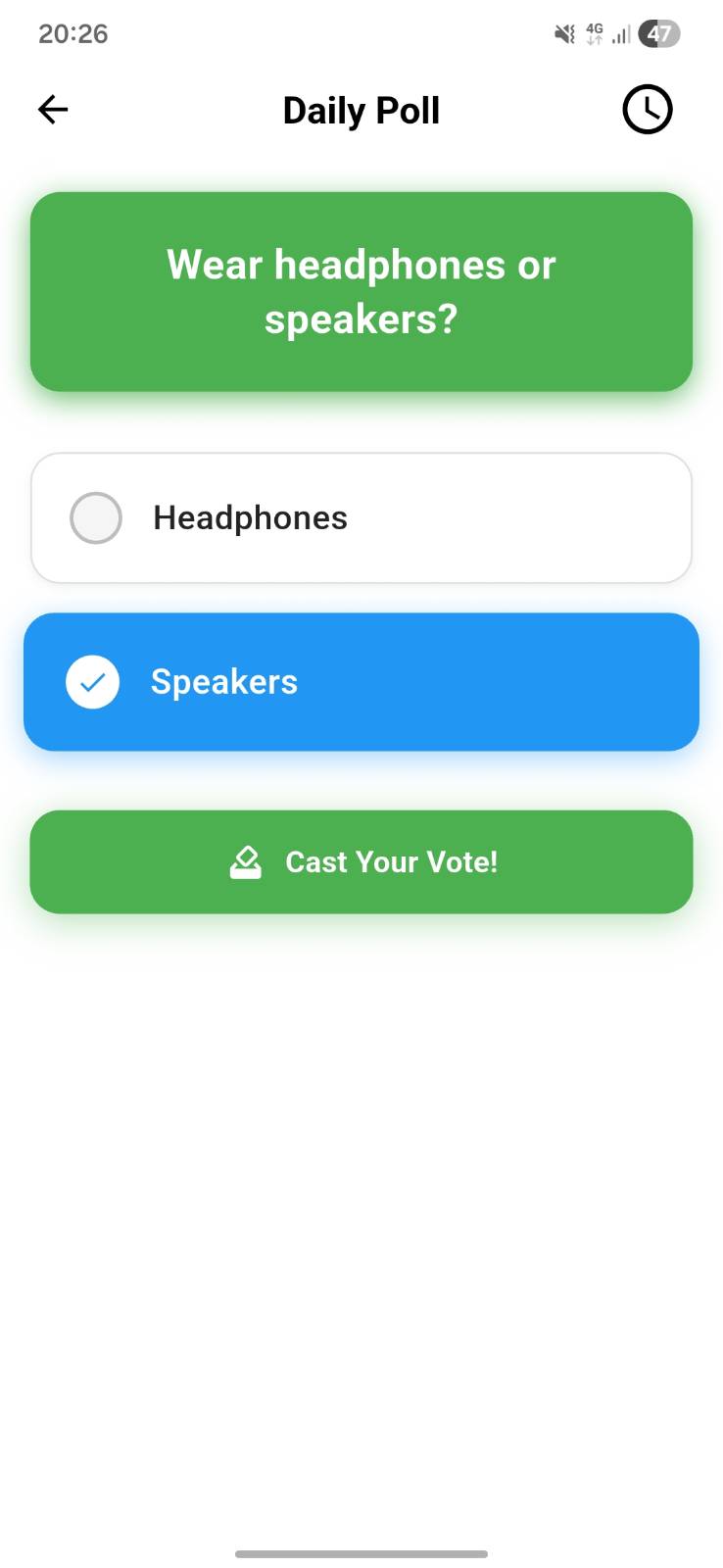Open poll history via clock button
This screenshot has width=723, height=1568.
[647, 109]
